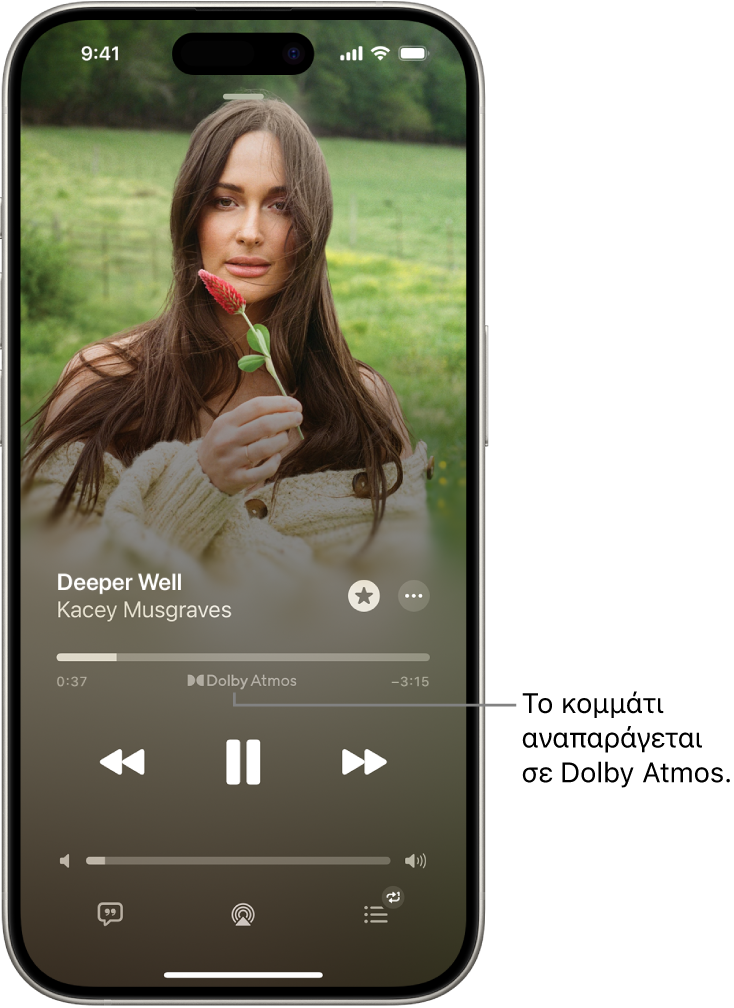This screenshot has height=1008, width=734.
Task: Tap the grabber handle to minimize the player
Action: 243,97
